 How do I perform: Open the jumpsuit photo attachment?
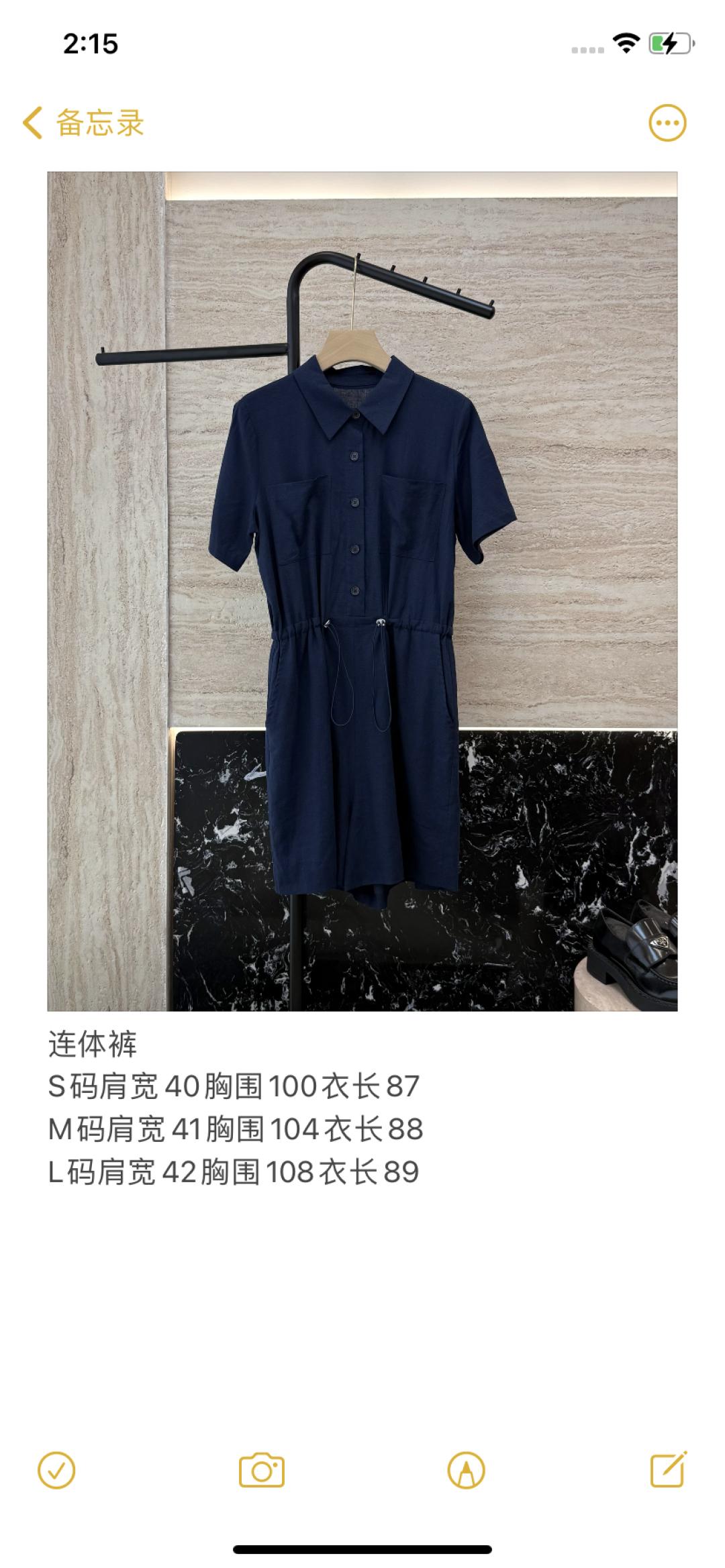362,590
